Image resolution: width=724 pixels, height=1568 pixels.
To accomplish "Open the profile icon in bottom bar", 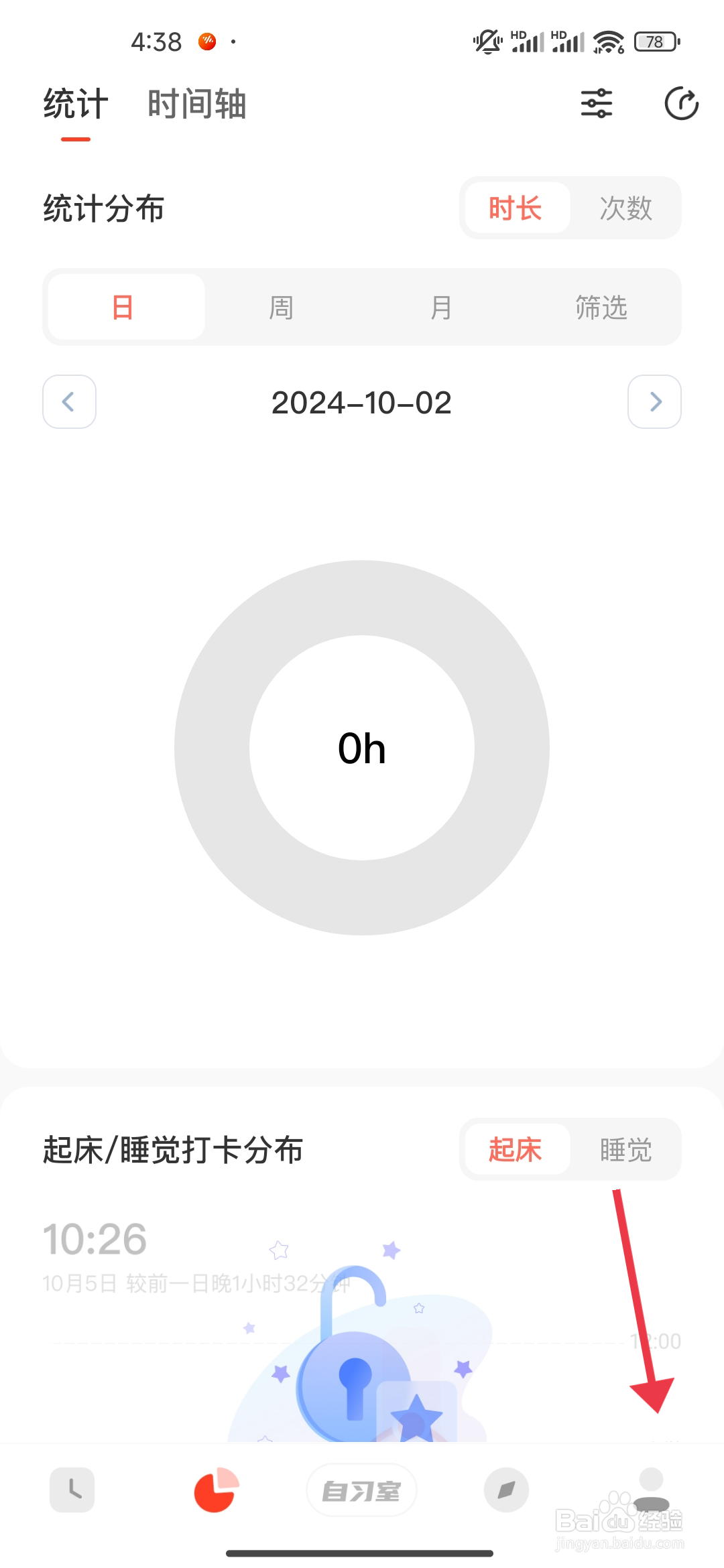I will 651,1491.
